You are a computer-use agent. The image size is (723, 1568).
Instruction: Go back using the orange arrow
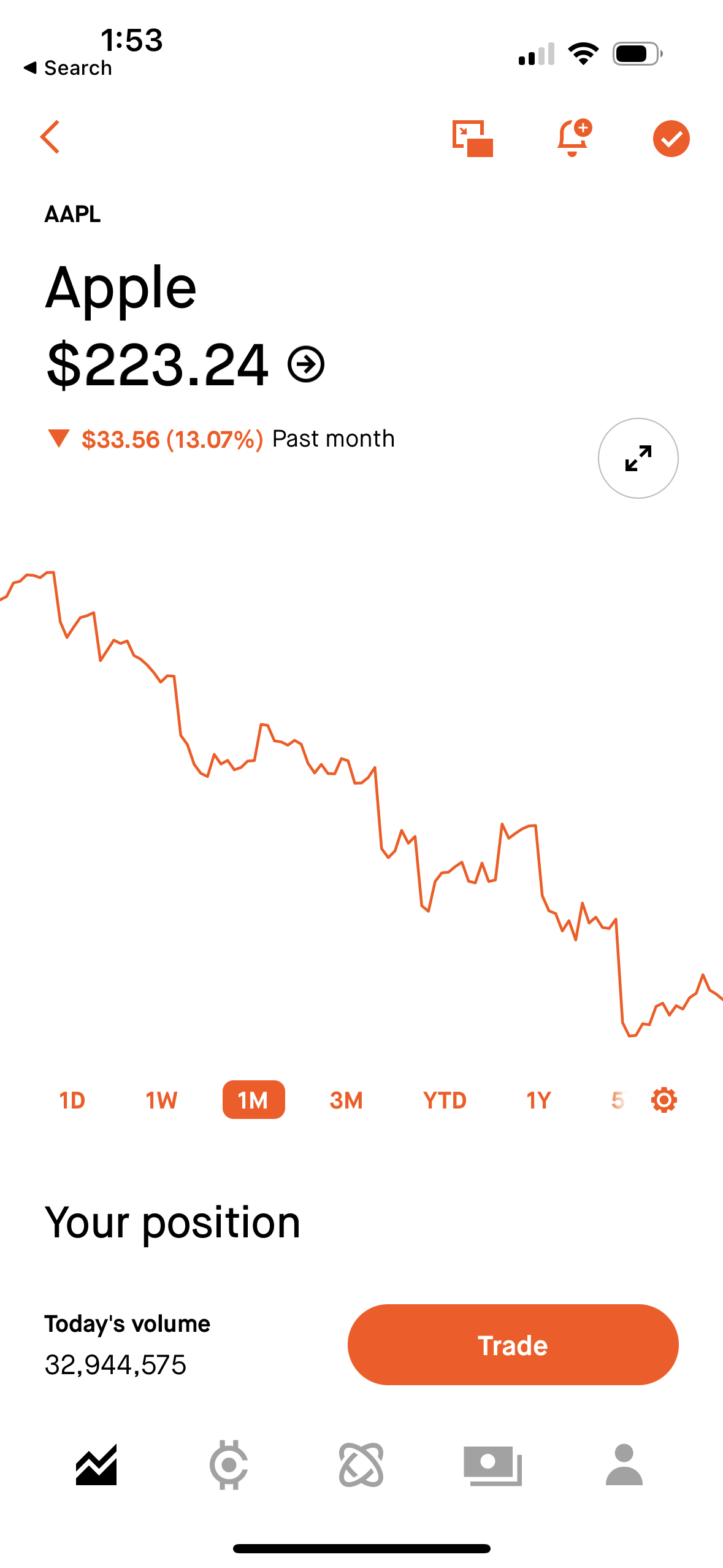[x=50, y=137]
